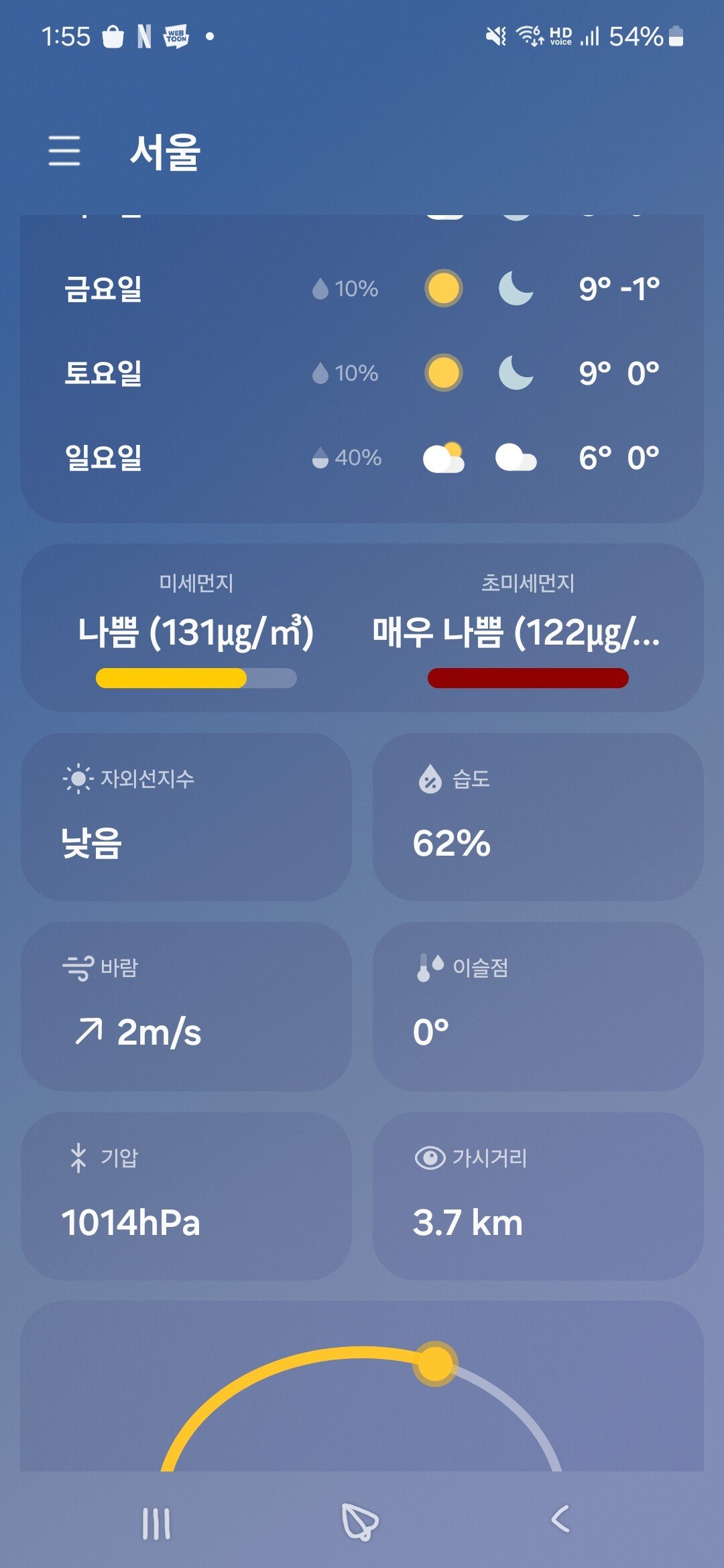Go back with system back button
The height and width of the screenshot is (1568, 724).
[560, 1518]
